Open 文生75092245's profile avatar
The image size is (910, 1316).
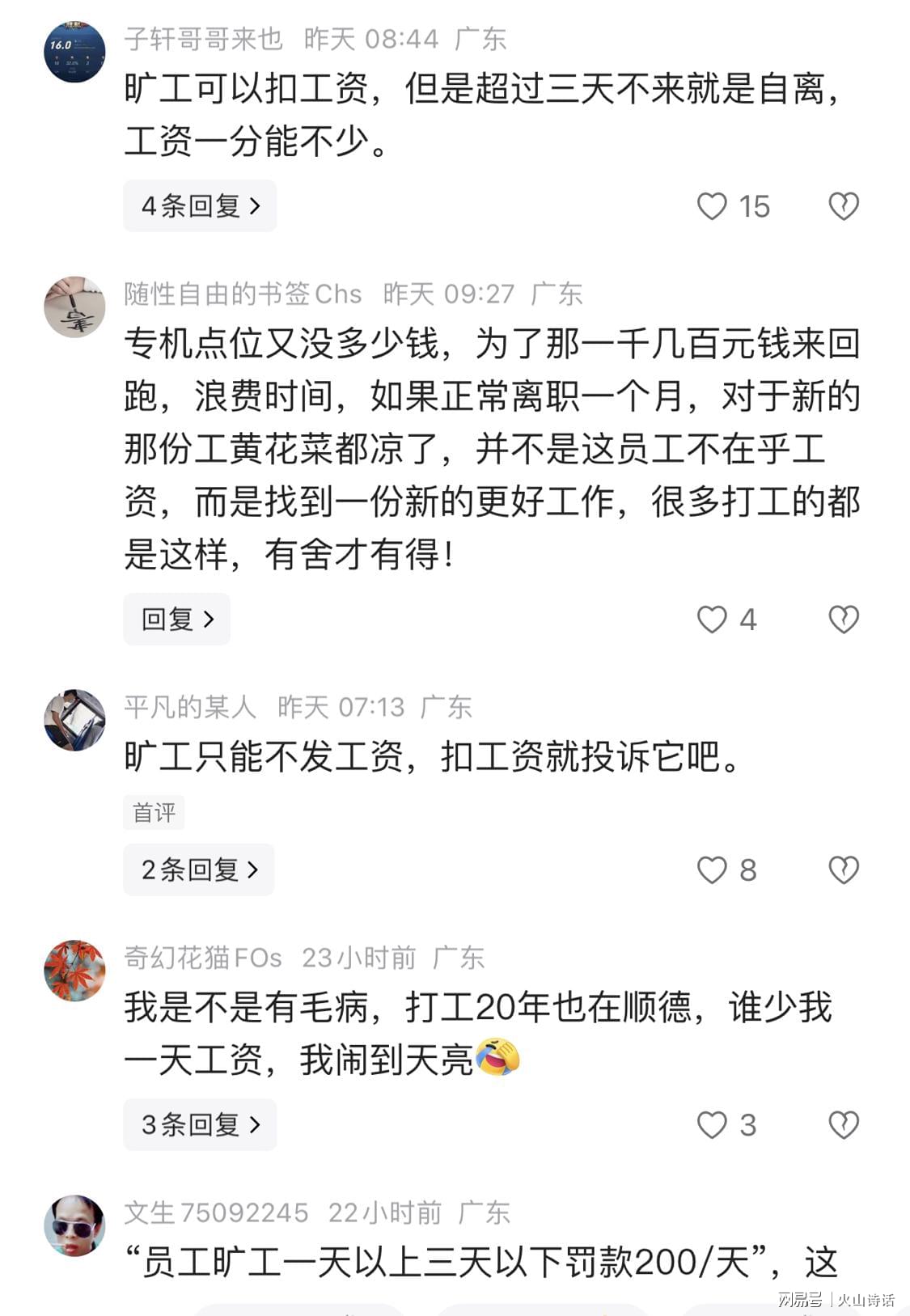pos(74,1225)
